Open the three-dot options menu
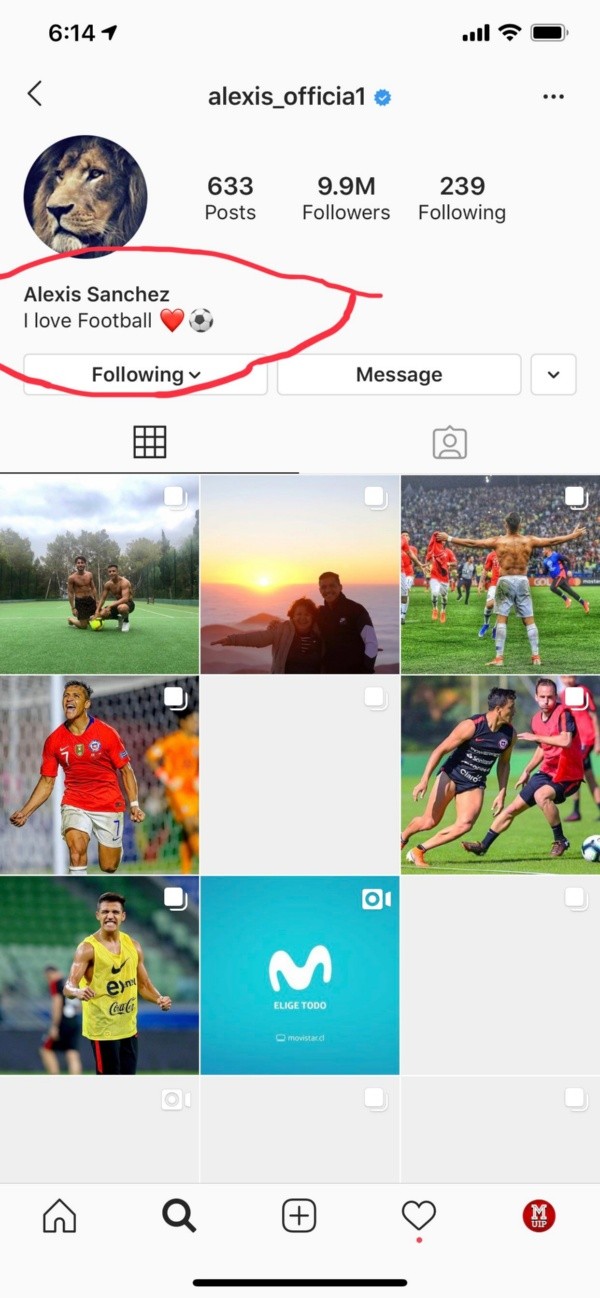This screenshot has width=600, height=1298. [553, 97]
